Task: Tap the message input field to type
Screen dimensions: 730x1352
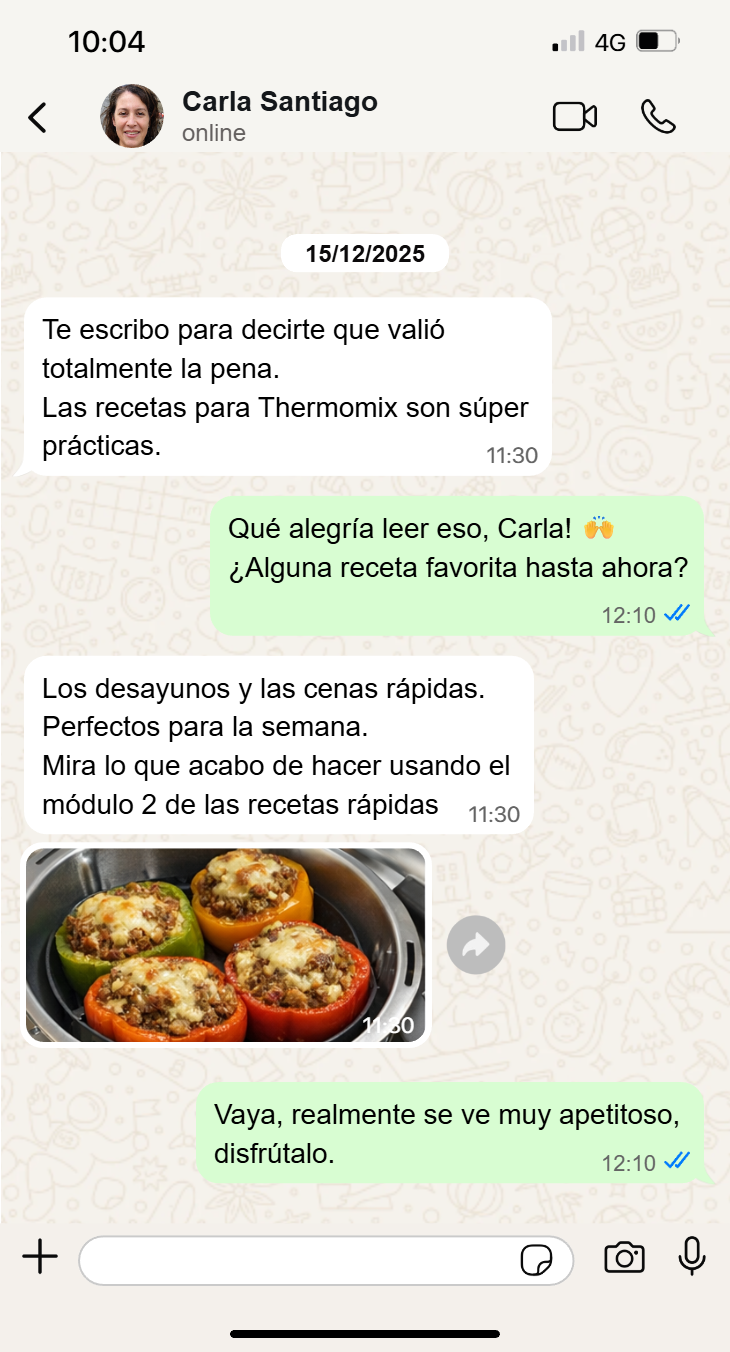Action: [300, 1259]
